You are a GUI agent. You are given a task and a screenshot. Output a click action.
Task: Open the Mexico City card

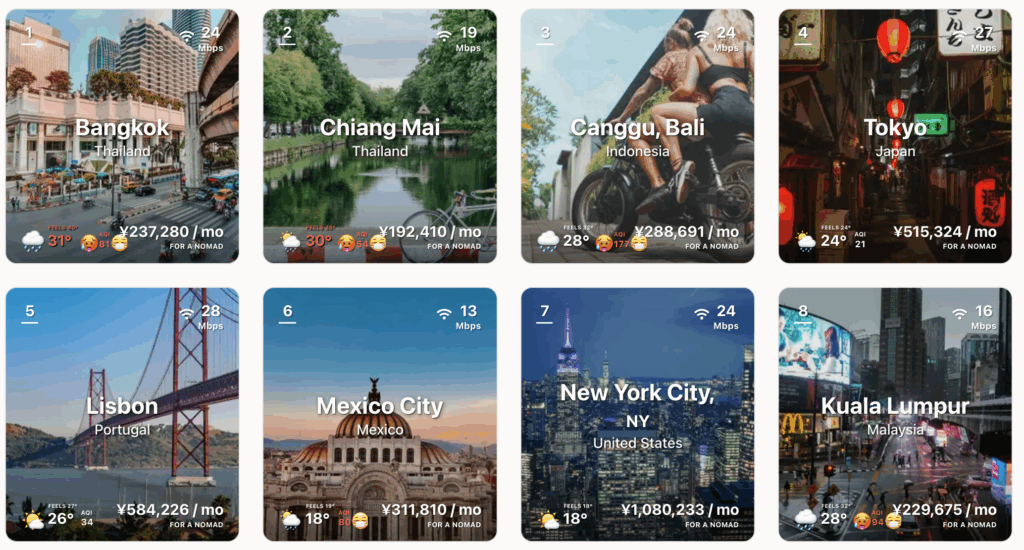380,415
